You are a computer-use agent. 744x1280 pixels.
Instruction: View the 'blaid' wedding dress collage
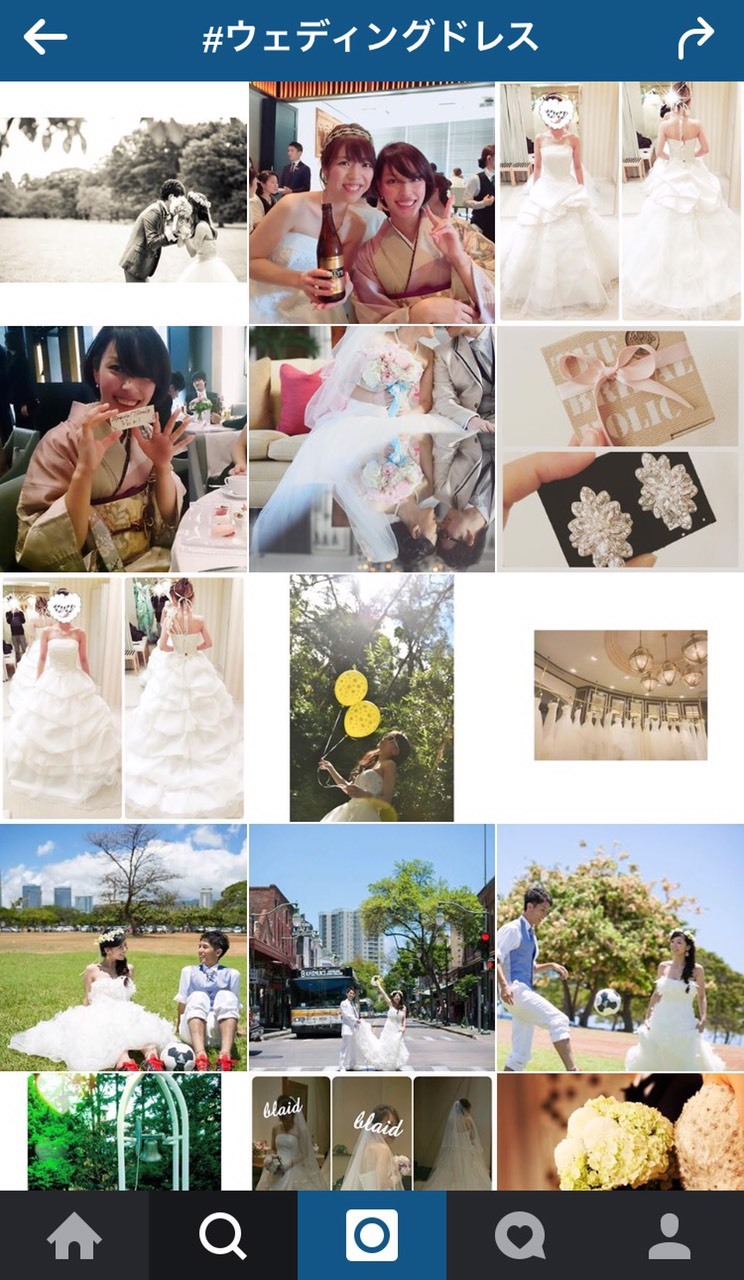[x=371, y=1130]
